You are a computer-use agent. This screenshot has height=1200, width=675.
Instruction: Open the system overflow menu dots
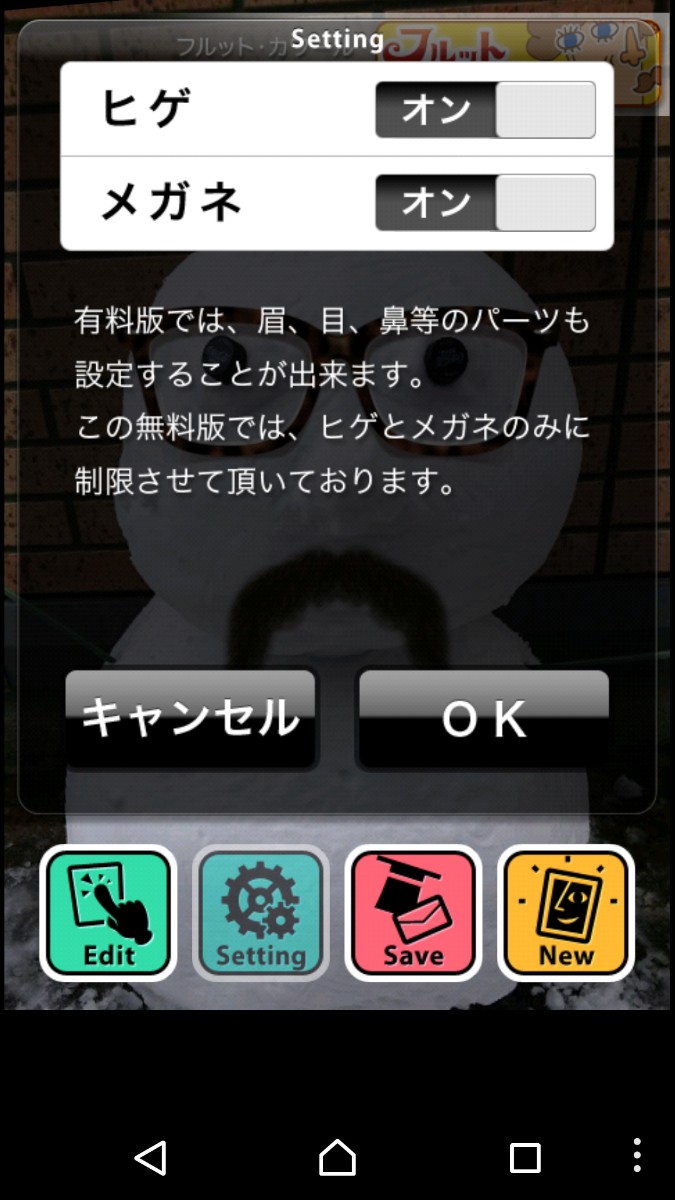637,1156
